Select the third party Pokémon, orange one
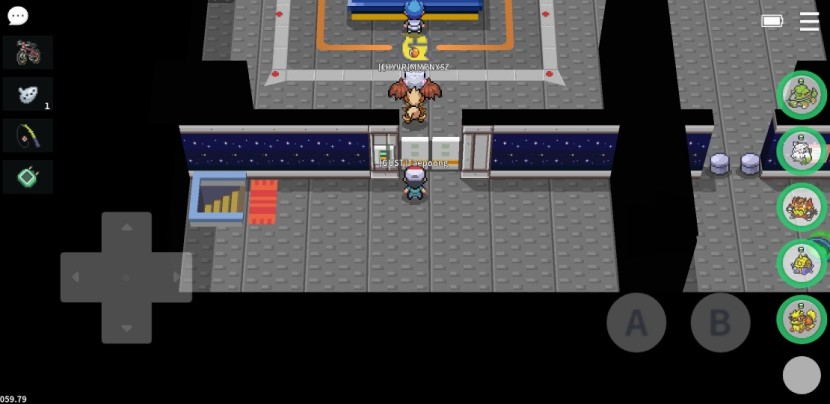830x404 pixels. click(x=801, y=207)
